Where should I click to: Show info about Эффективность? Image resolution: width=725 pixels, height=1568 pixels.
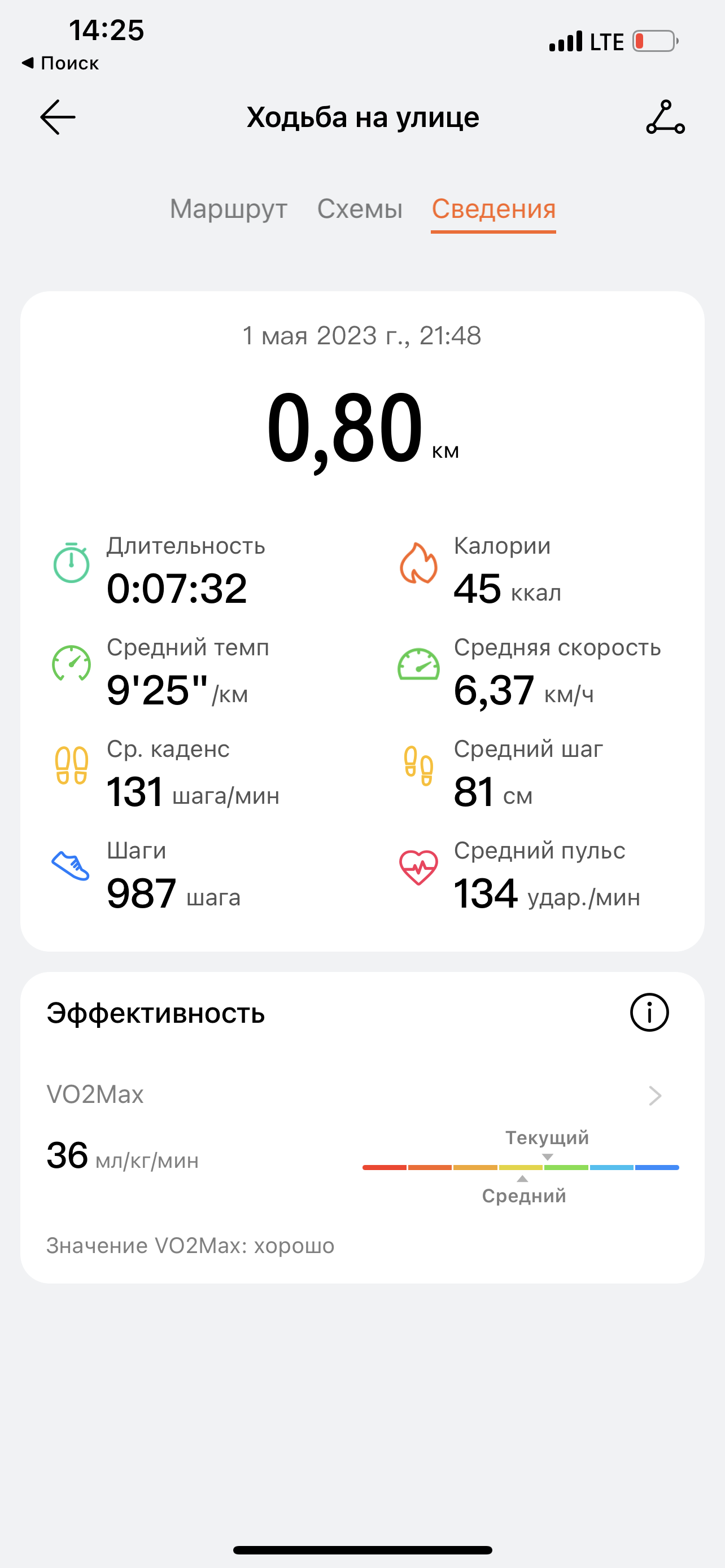(649, 1013)
